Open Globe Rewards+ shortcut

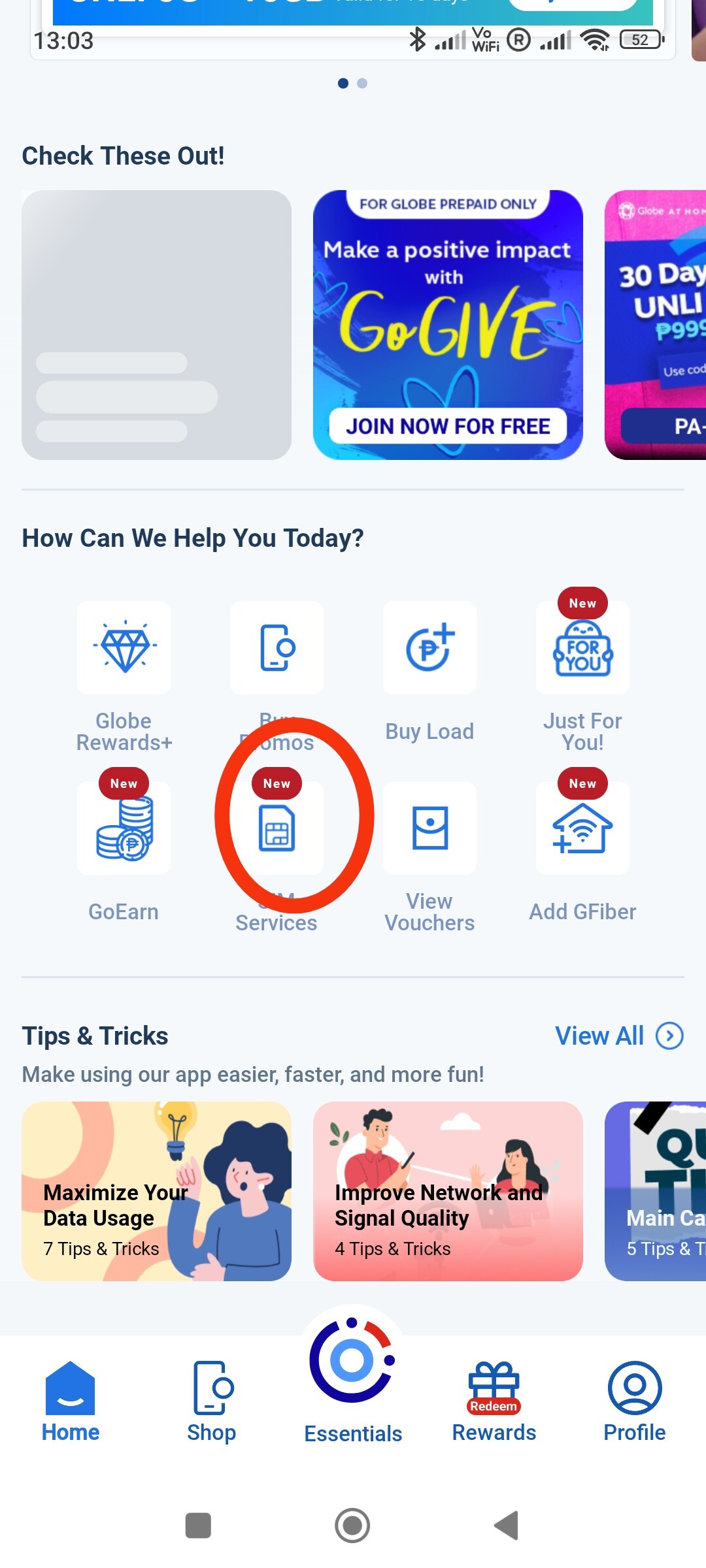tap(124, 648)
